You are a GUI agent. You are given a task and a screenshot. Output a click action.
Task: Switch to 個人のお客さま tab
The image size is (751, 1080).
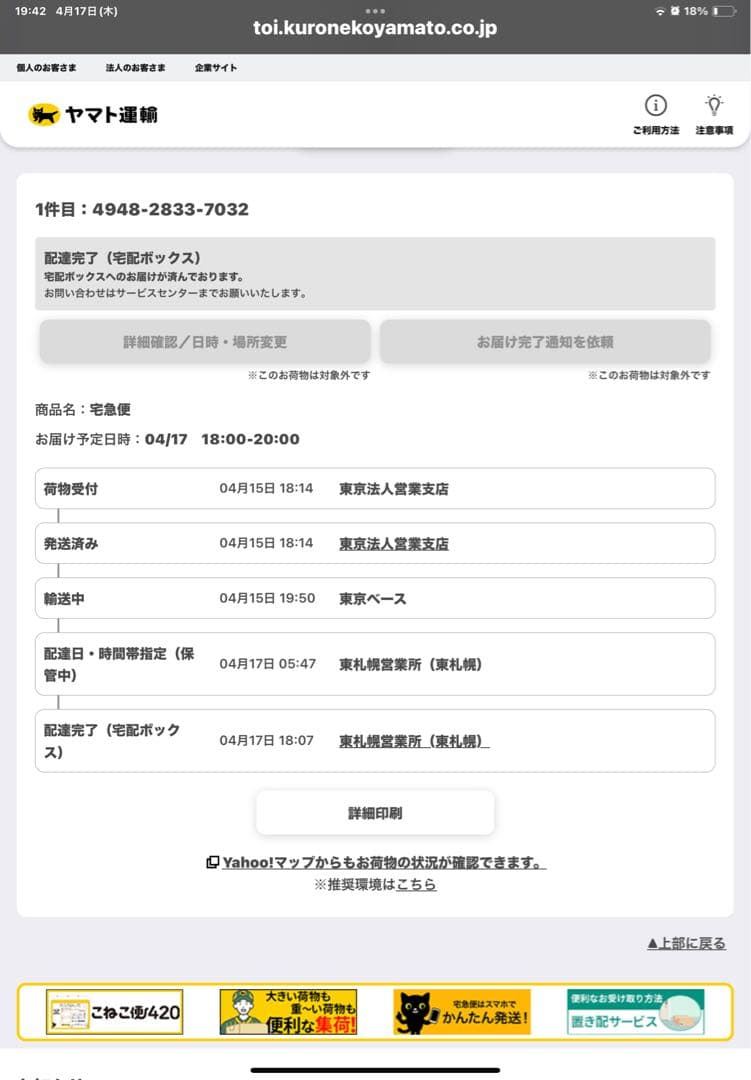tap(46, 68)
